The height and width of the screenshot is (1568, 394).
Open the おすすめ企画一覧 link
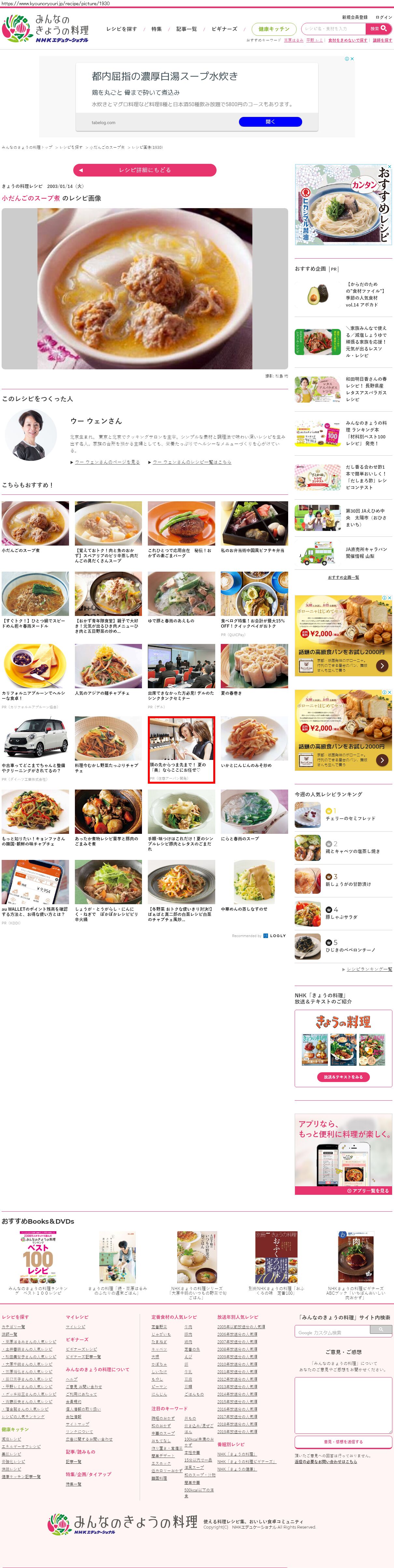pos(343,577)
